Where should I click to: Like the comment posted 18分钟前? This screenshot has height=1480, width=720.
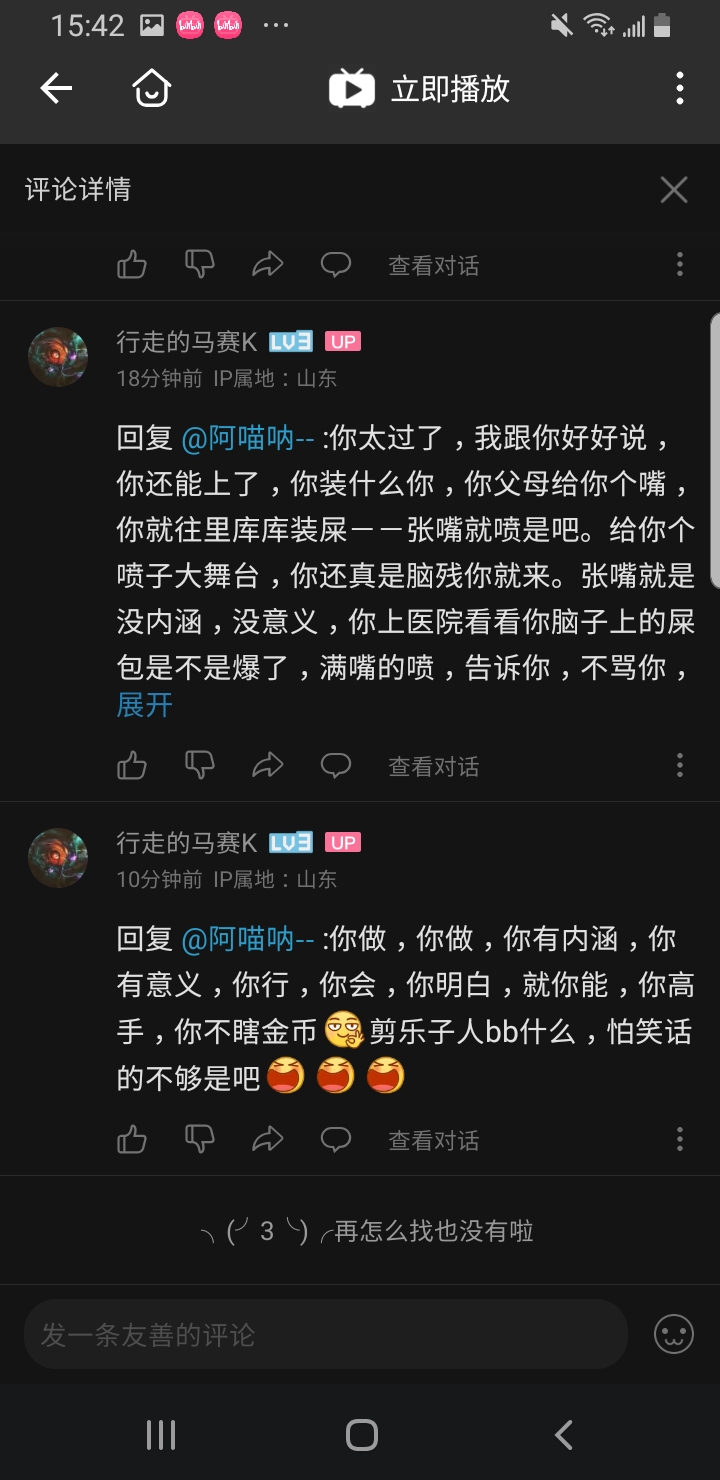pos(132,766)
